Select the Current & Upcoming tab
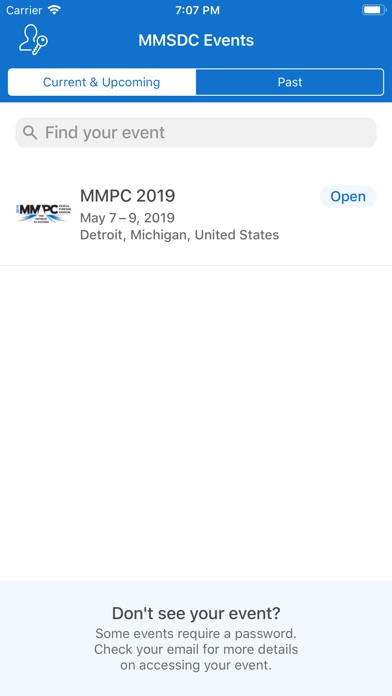The width and height of the screenshot is (392, 696). click(x=102, y=82)
